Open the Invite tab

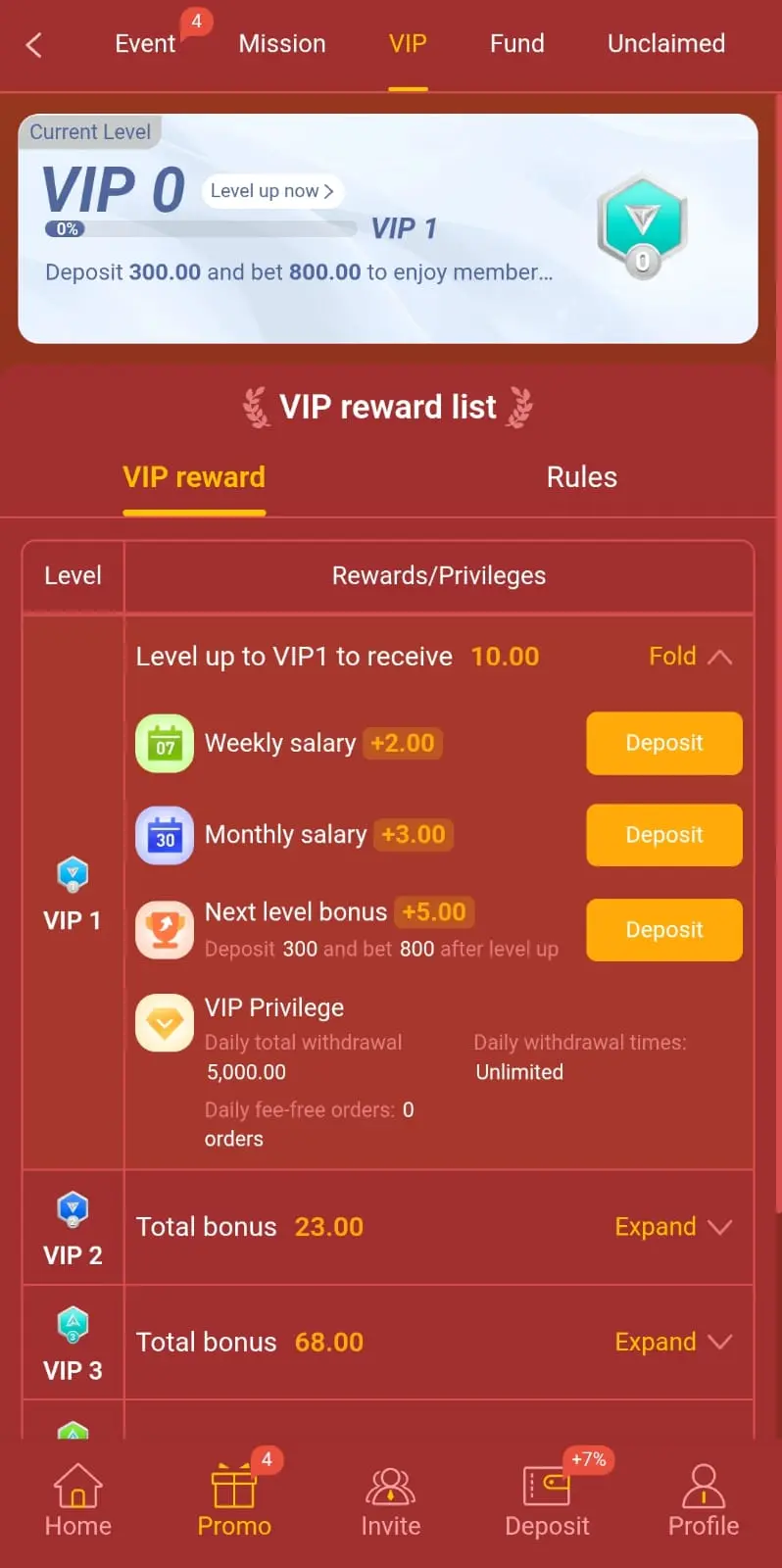(x=391, y=1500)
